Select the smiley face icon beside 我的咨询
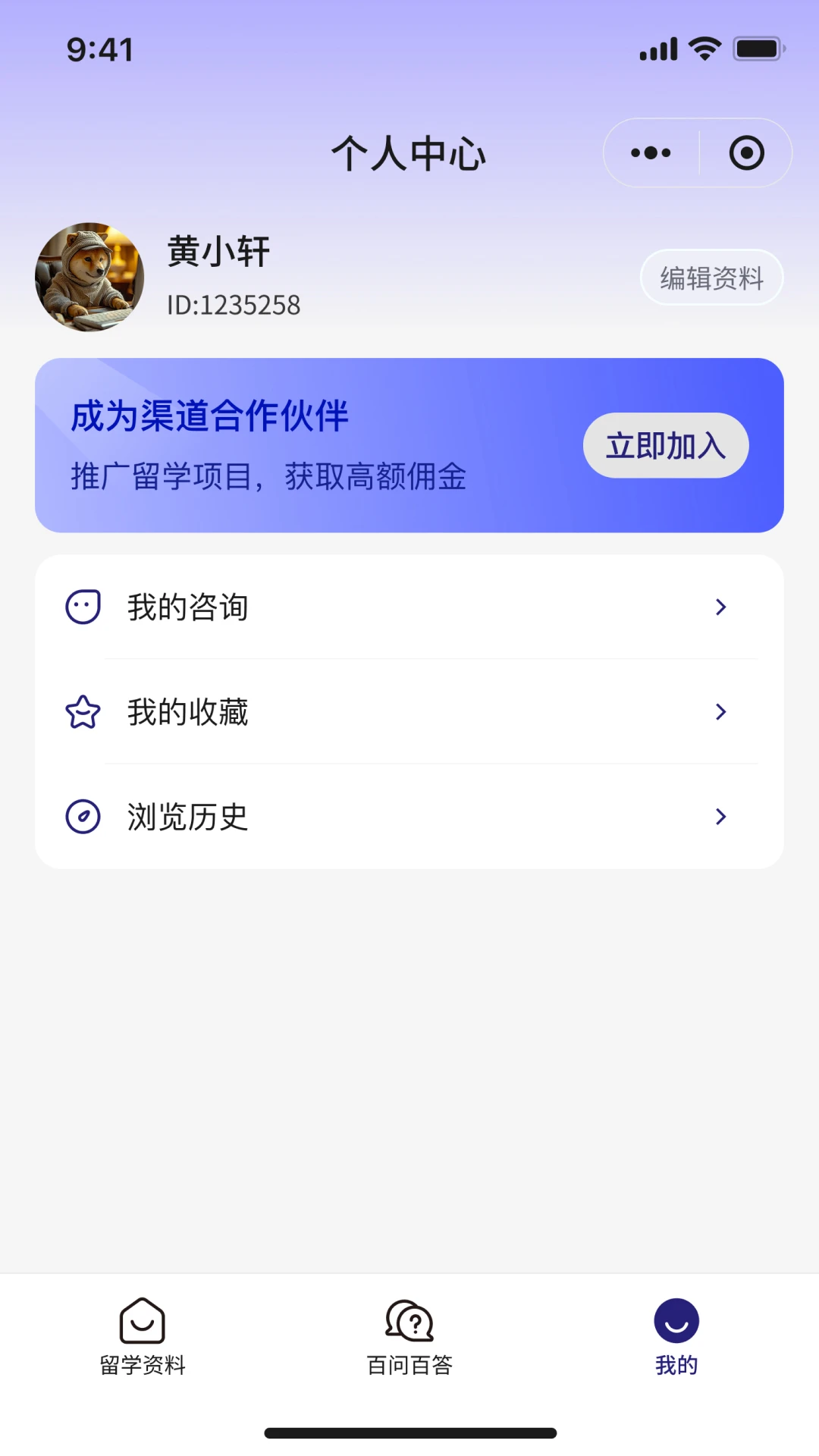The width and height of the screenshot is (819, 1456). click(x=83, y=606)
